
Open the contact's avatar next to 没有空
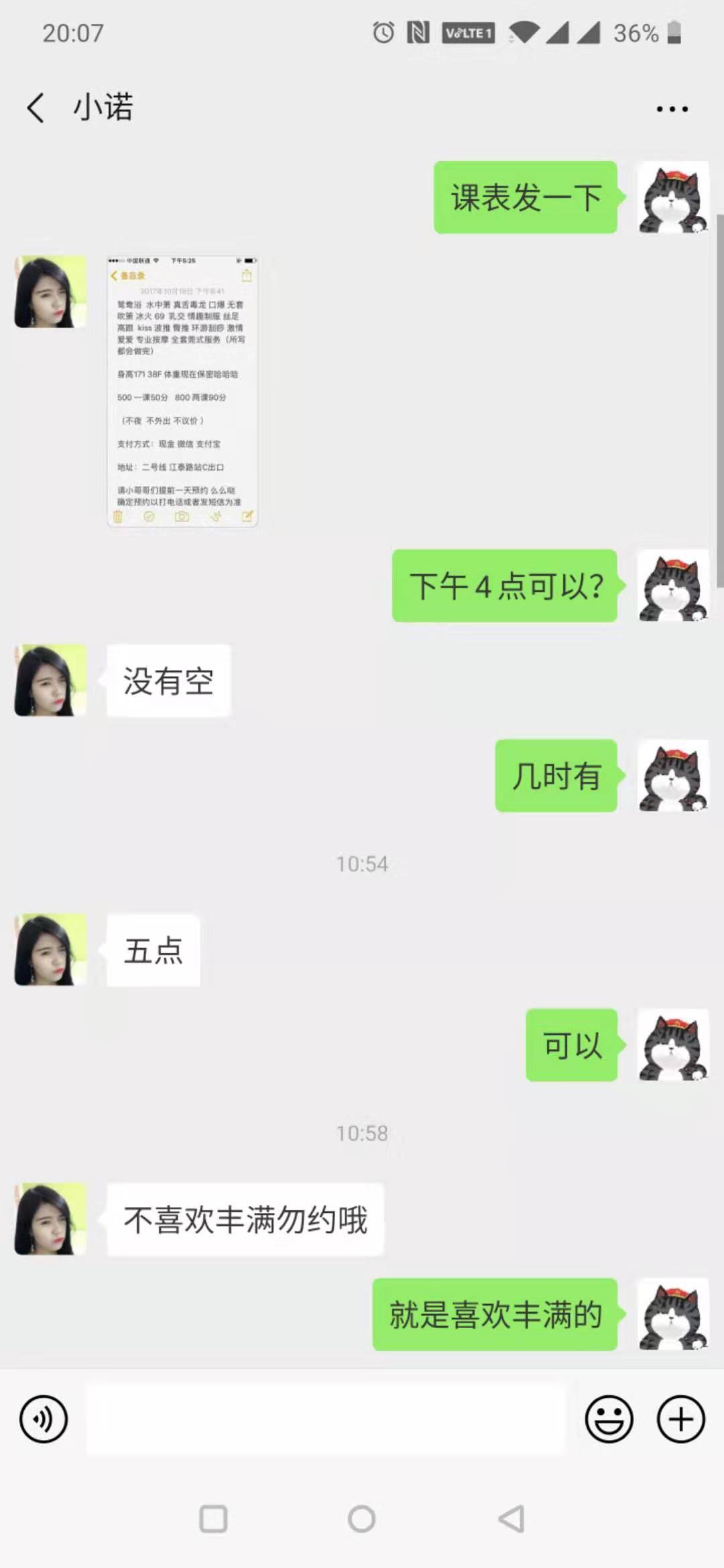[51, 680]
